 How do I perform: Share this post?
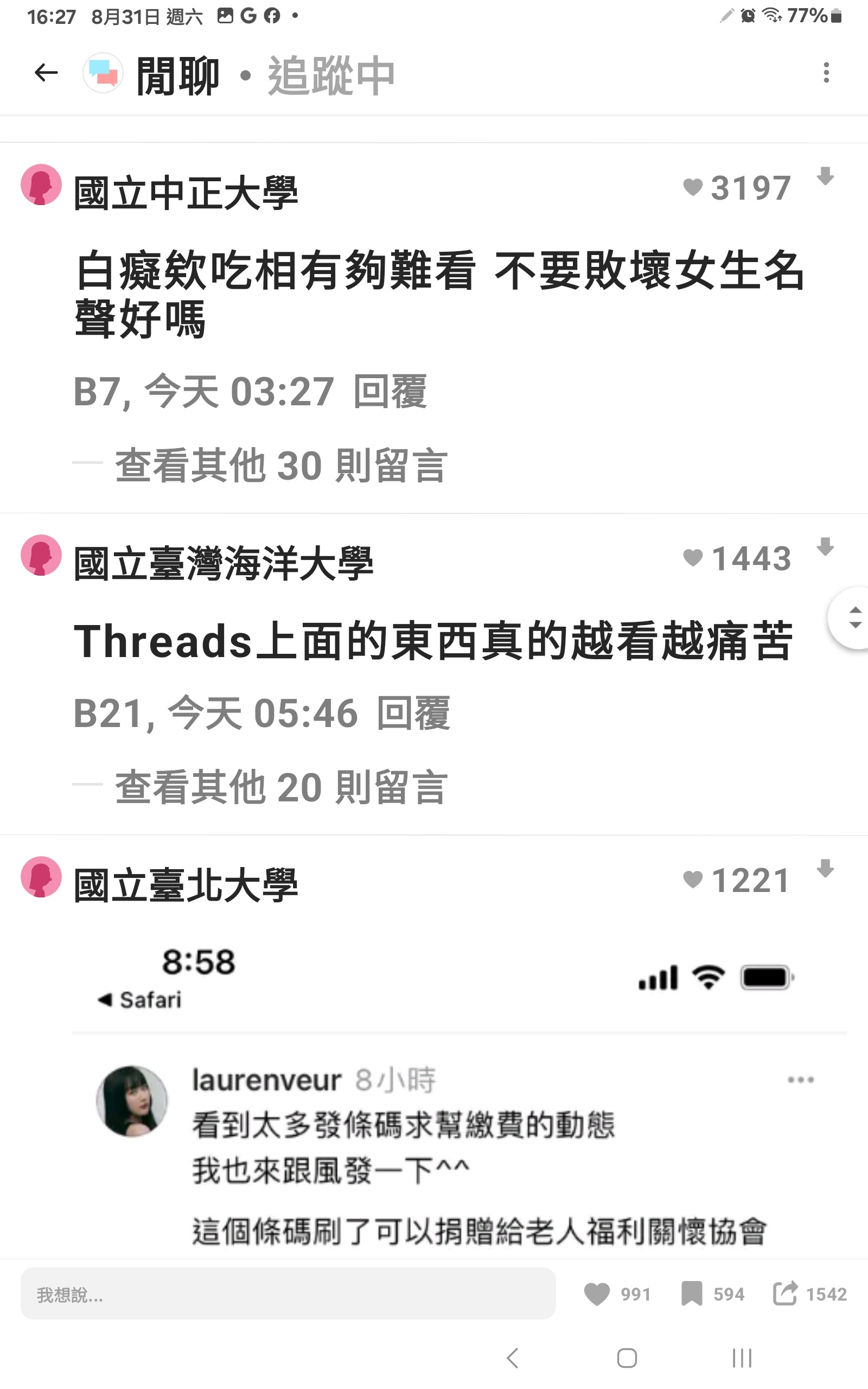click(785, 1294)
